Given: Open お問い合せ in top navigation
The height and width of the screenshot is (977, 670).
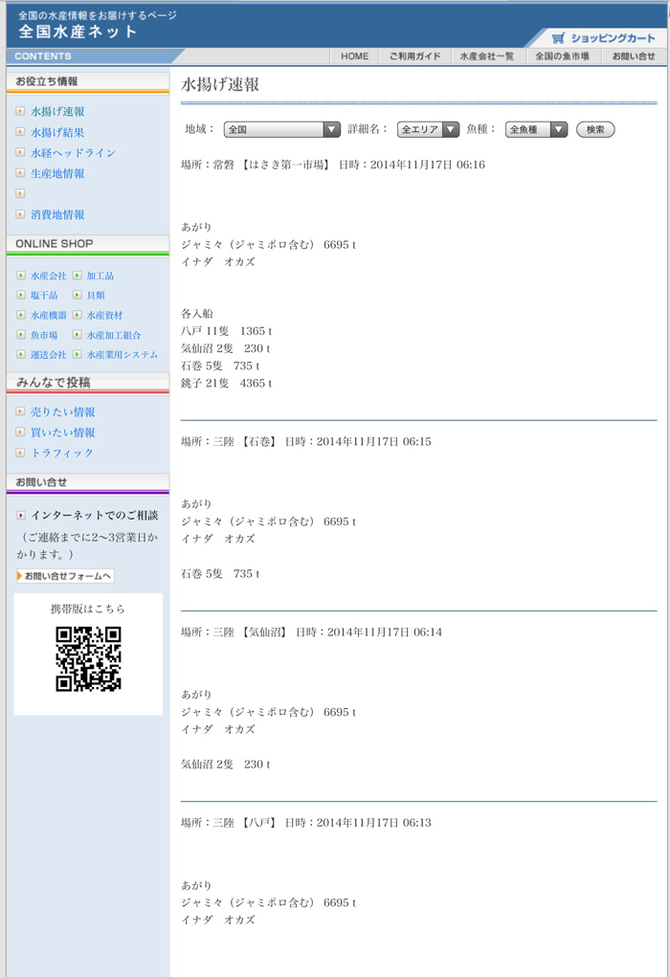Looking at the screenshot, I should [634, 57].
